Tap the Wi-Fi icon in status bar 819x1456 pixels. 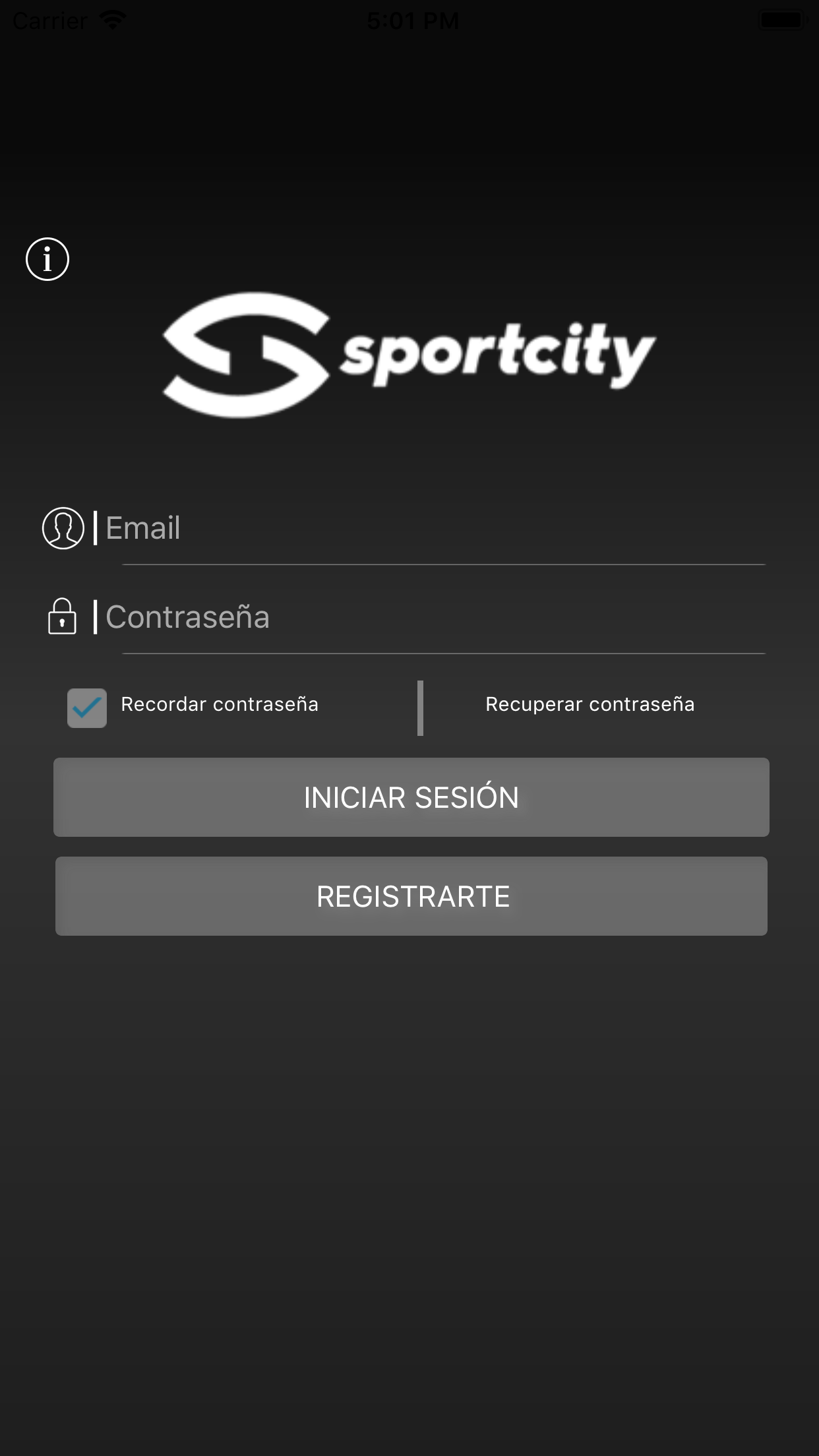point(111,19)
